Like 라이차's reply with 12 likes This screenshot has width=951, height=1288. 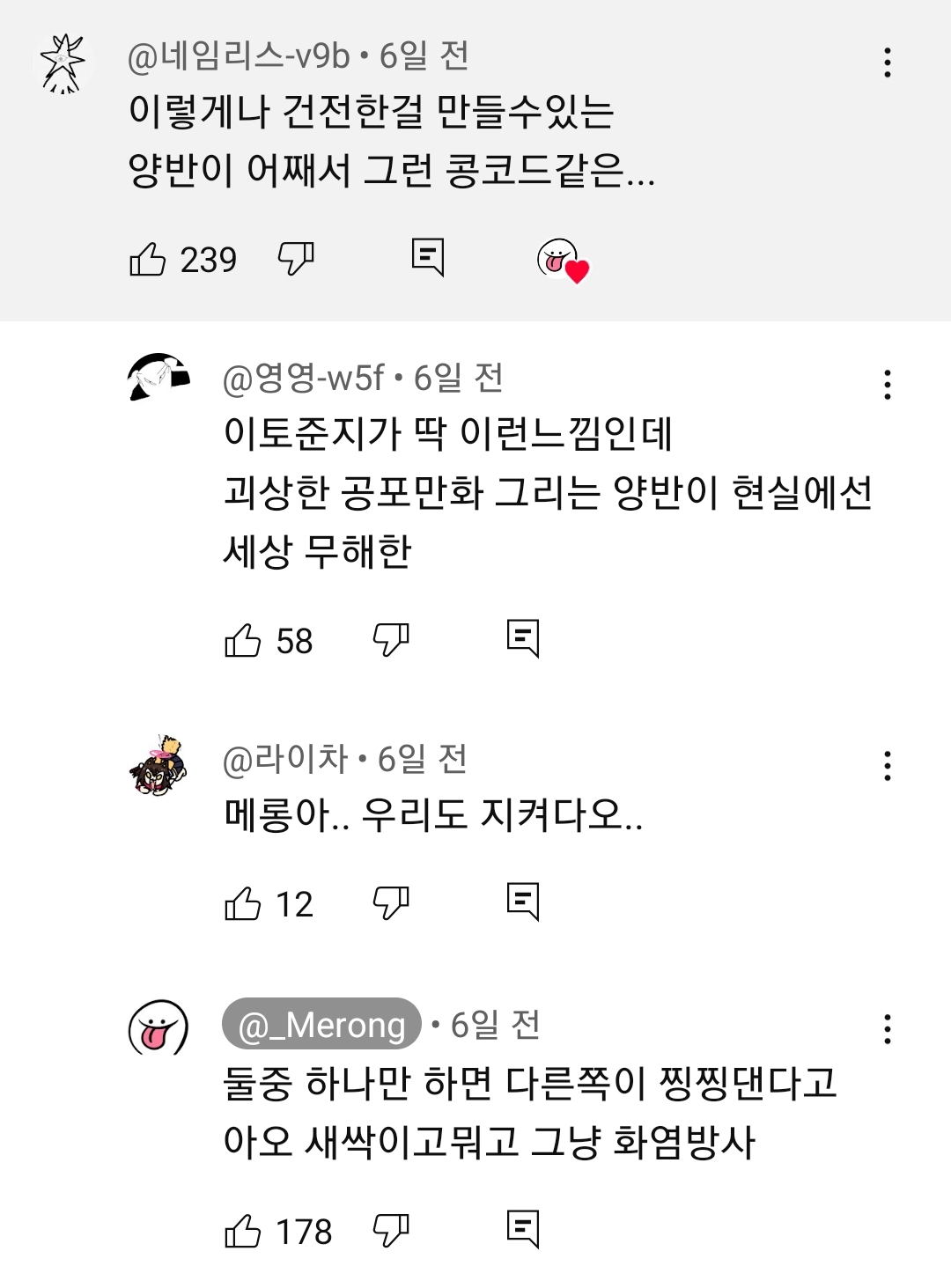[243, 904]
